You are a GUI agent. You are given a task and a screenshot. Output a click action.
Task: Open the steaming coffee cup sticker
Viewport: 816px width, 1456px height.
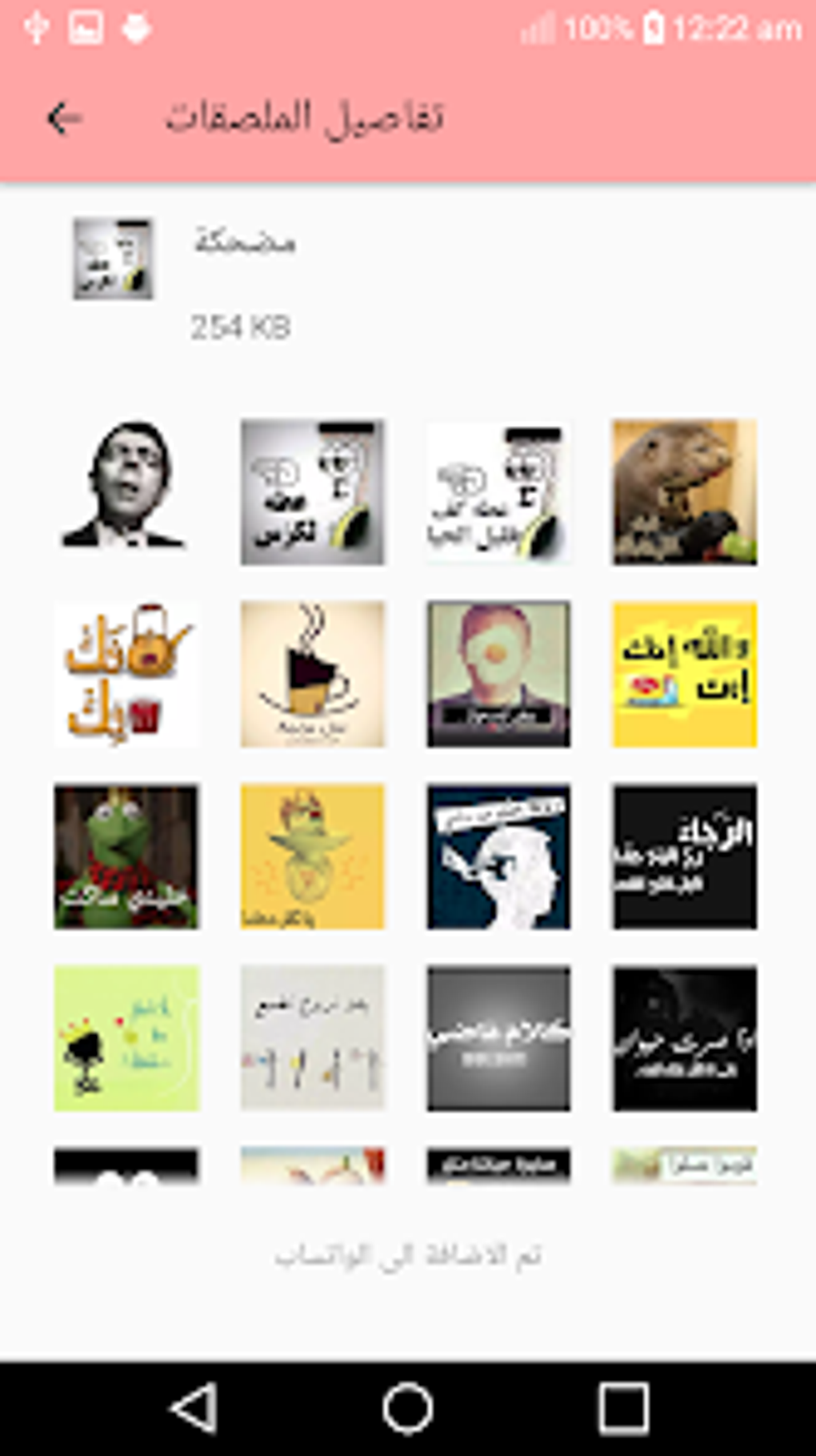312,674
